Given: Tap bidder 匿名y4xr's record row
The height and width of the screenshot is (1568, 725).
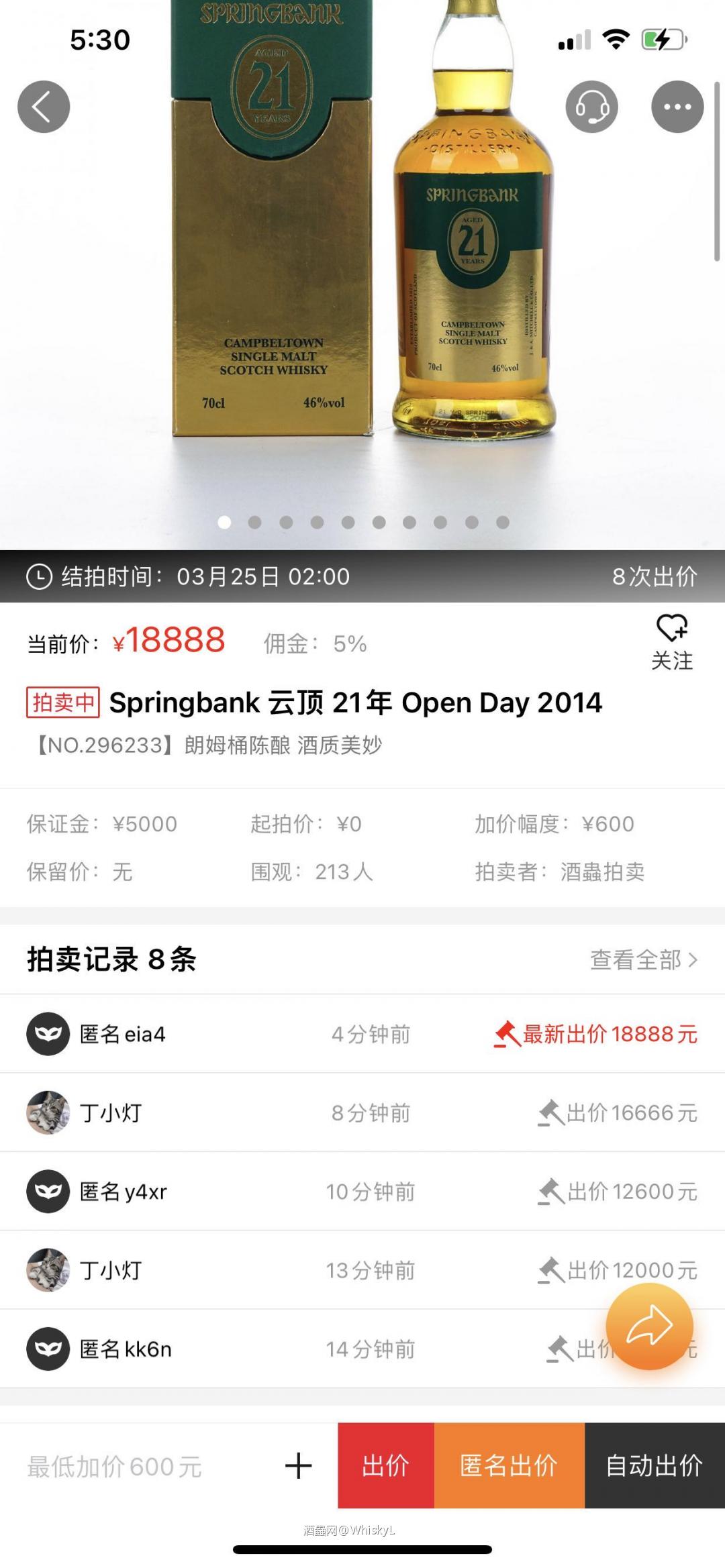Looking at the screenshot, I should [x=362, y=1191].
